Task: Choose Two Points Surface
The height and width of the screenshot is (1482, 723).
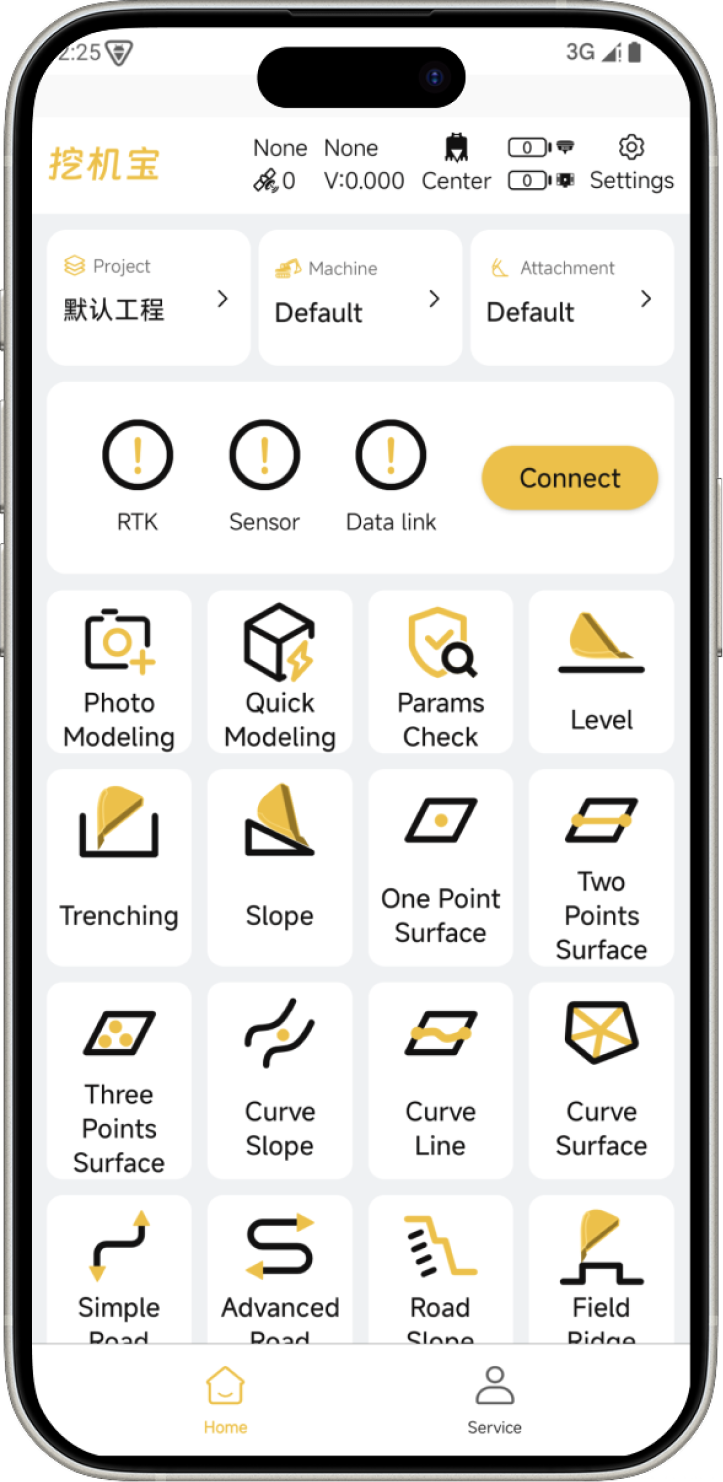Action: (601, 867)
